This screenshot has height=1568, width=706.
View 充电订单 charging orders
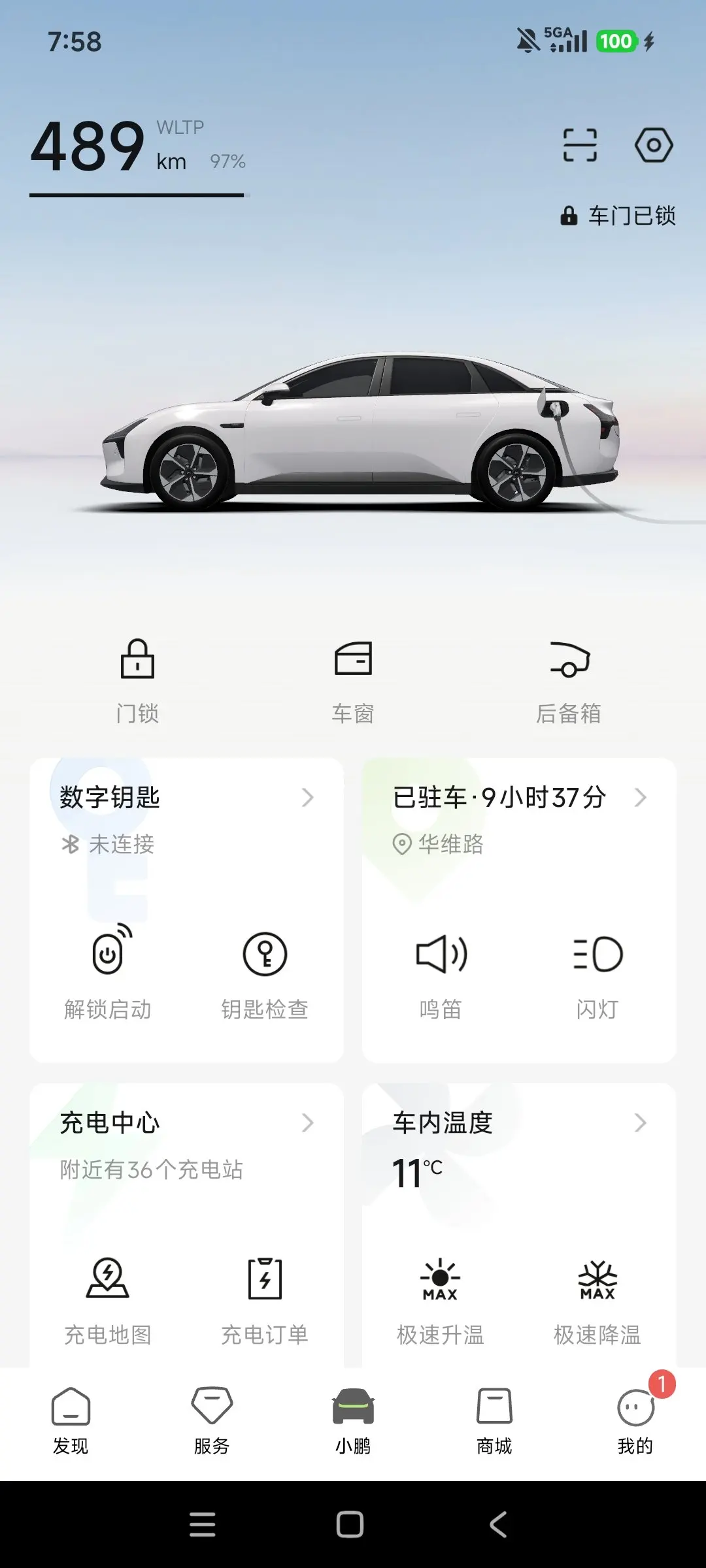click(x=265, y=1297)
